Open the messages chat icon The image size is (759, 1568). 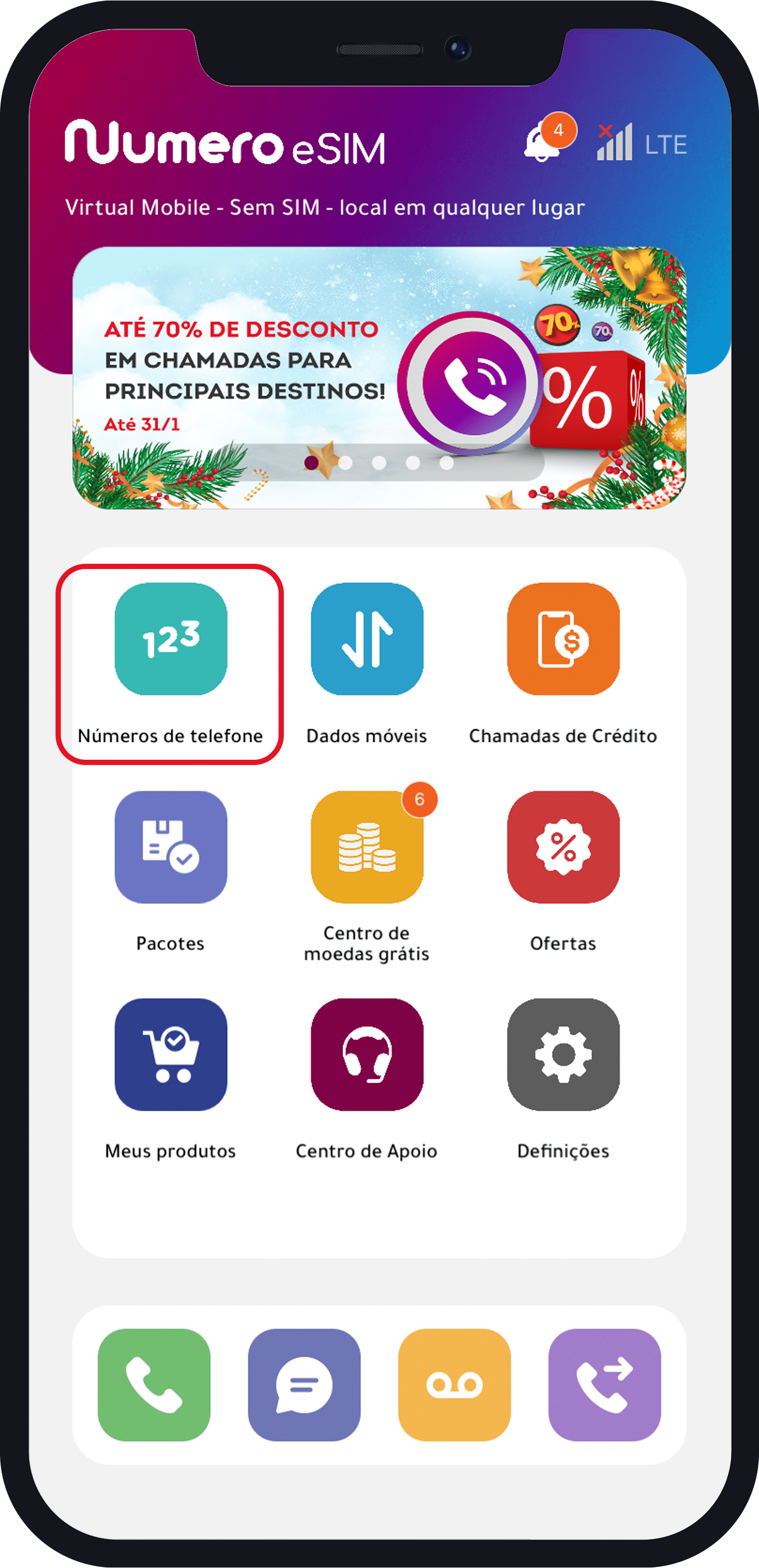(x=304, y=1385)
